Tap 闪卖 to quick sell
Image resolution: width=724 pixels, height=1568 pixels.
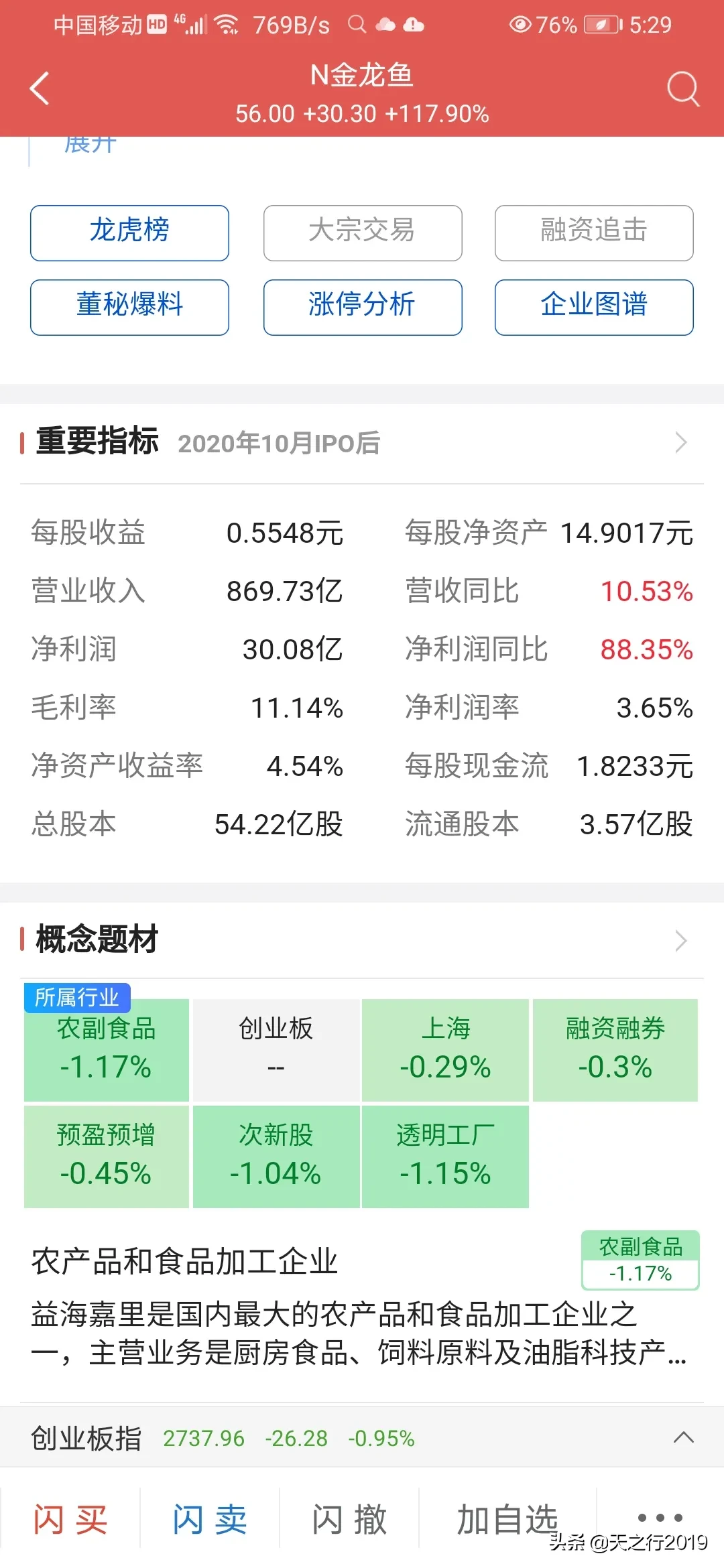point(210,1519)
